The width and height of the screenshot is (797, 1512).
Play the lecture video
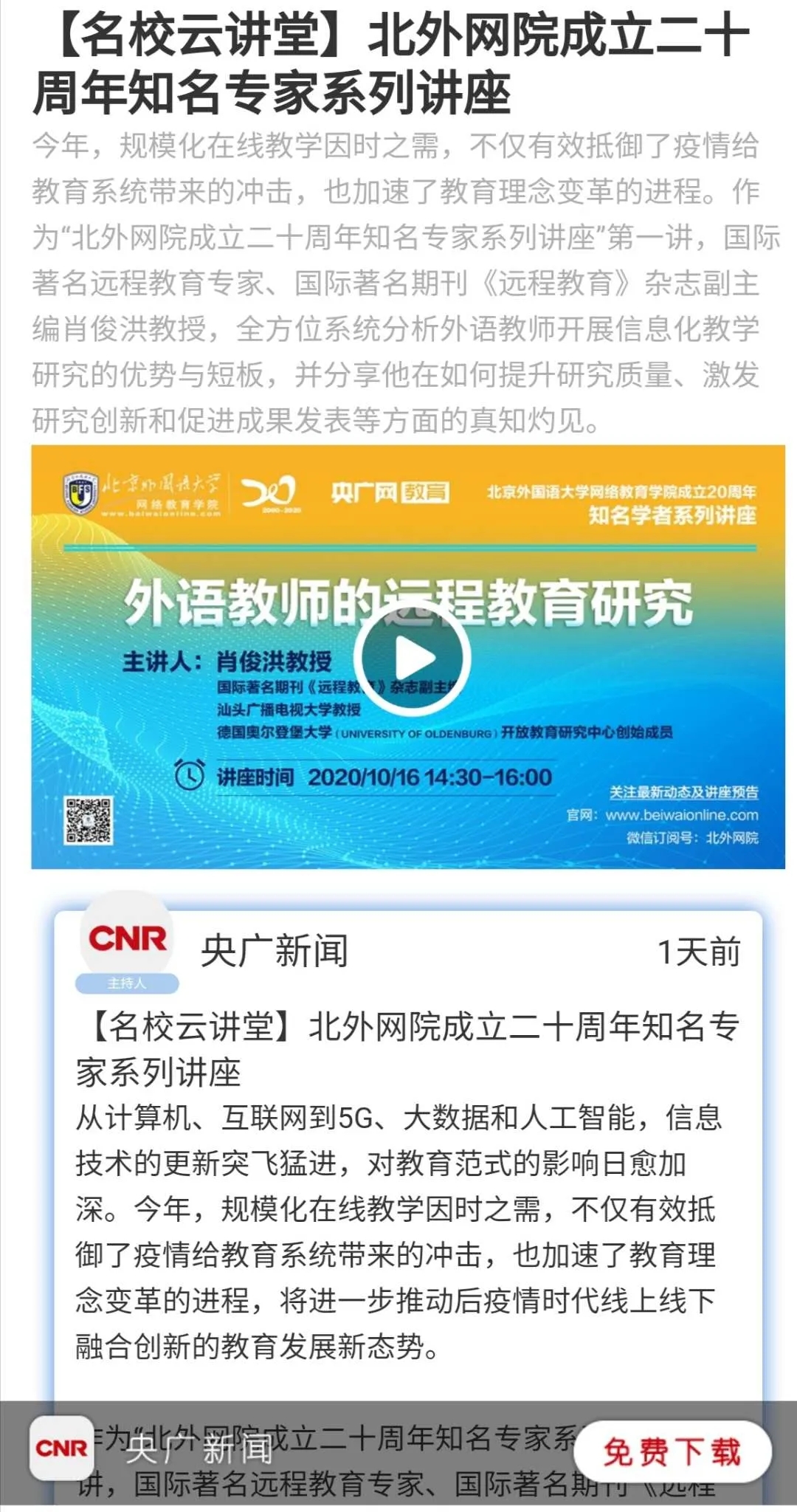tap(411, 657)
